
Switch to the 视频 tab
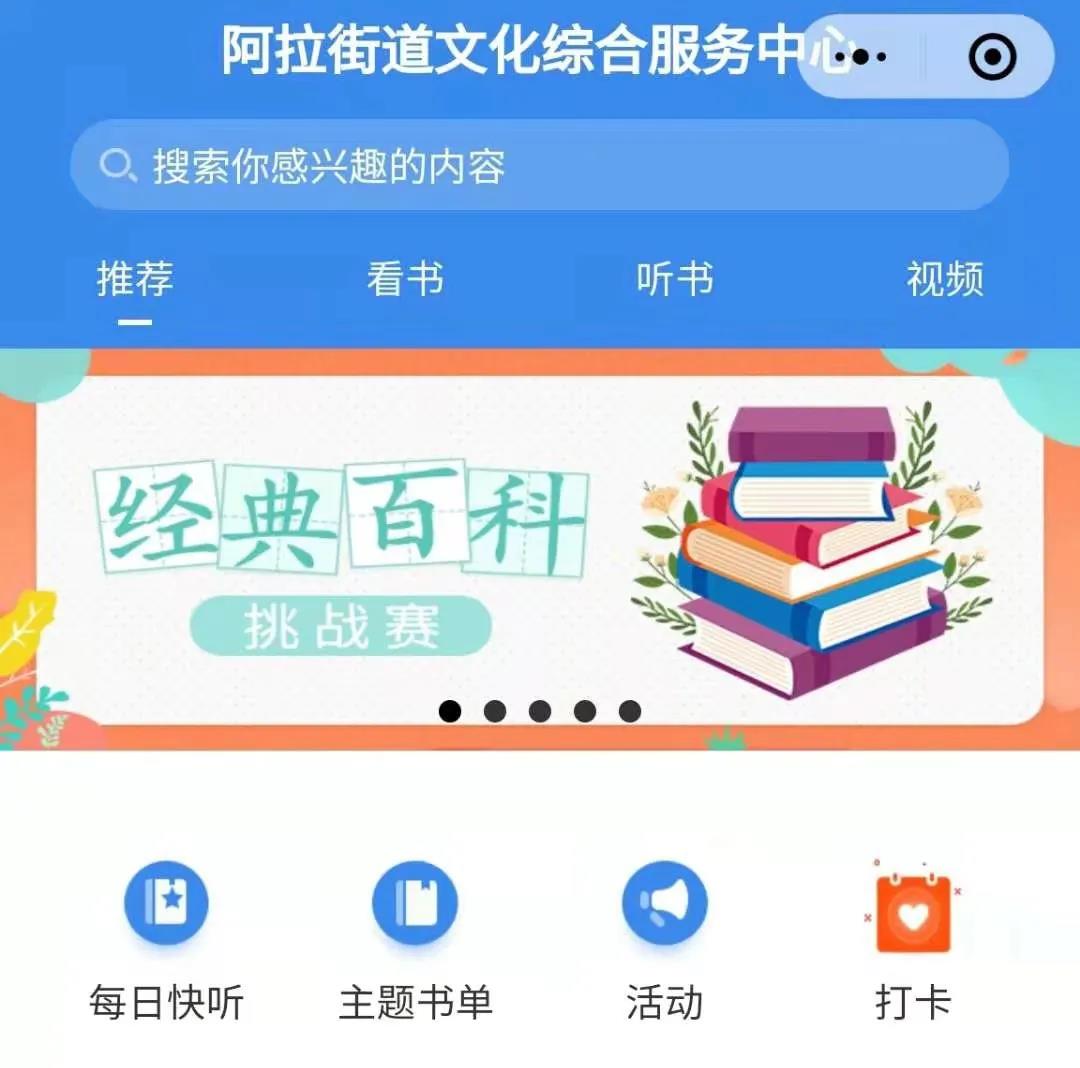click(x=945, y=279)
